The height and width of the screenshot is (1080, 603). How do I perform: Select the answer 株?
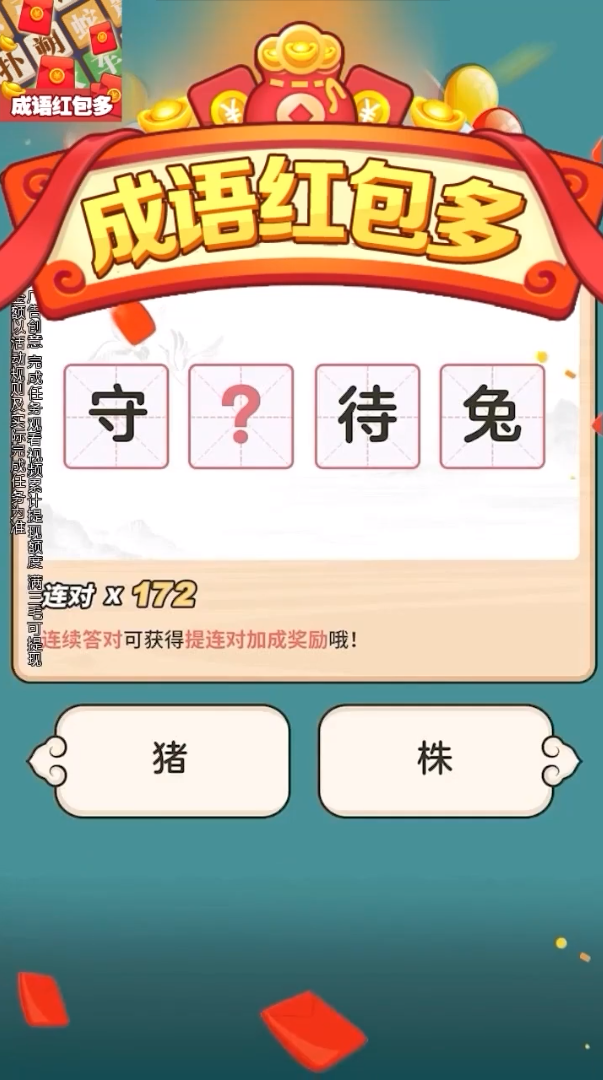[436, 760]
